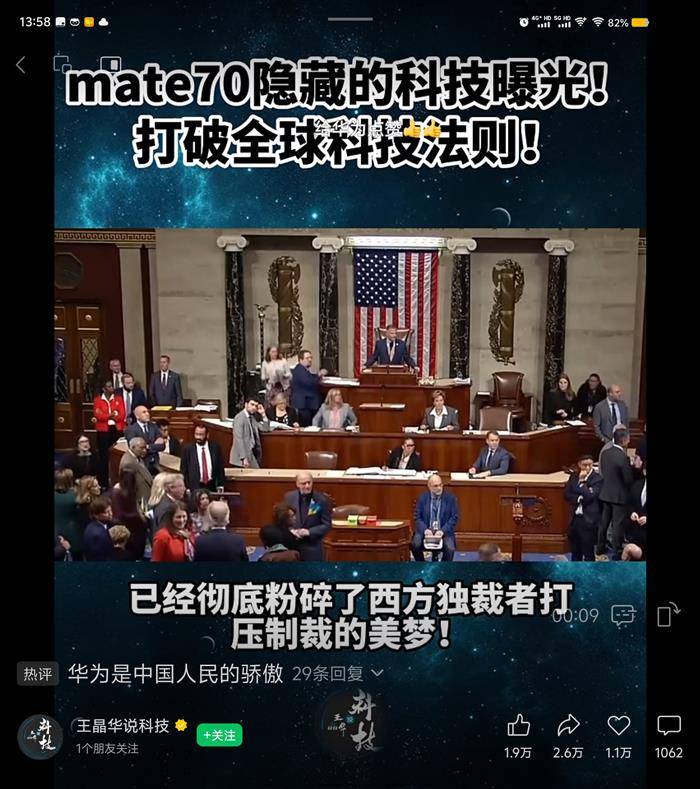Rotate the video to landscape view

click(668, 614)
